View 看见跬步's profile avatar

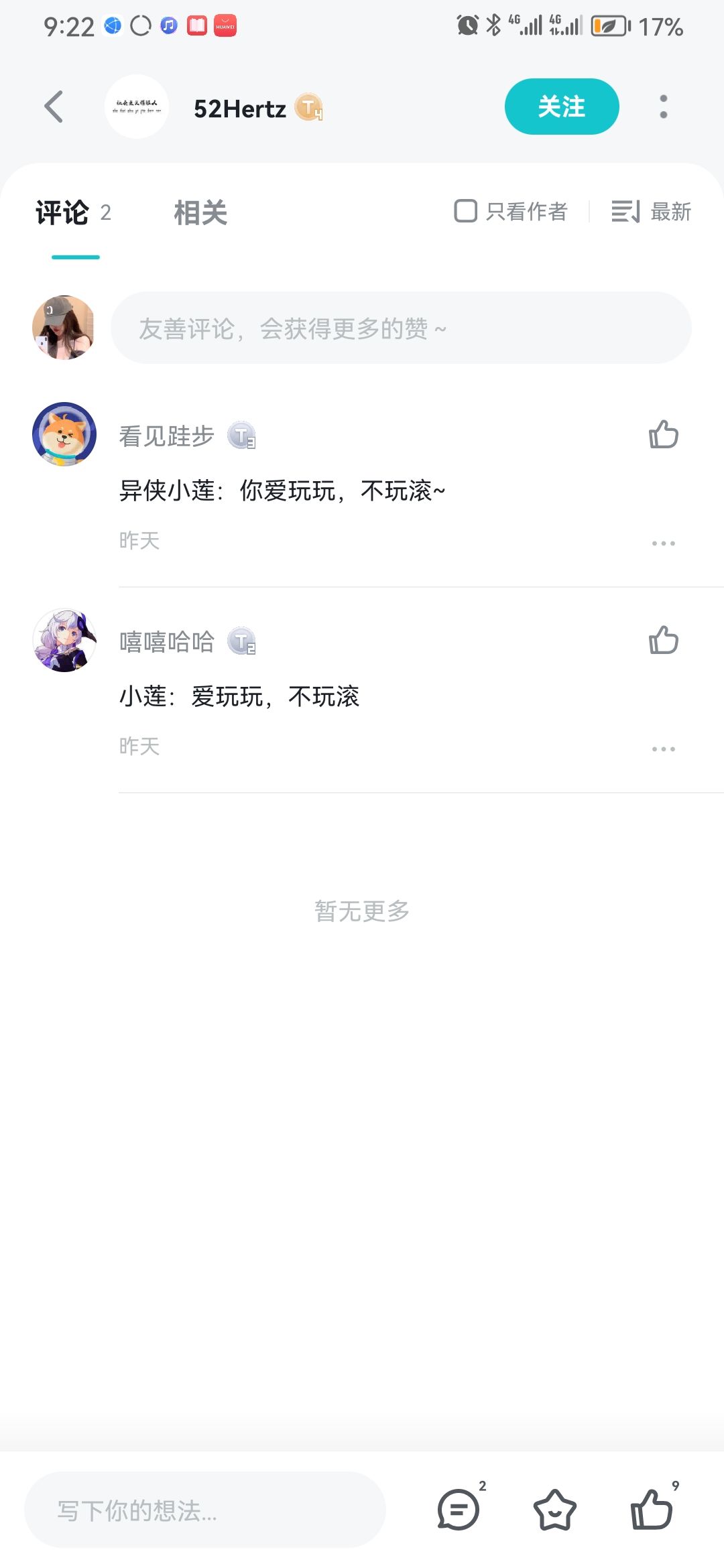[64, 434]
